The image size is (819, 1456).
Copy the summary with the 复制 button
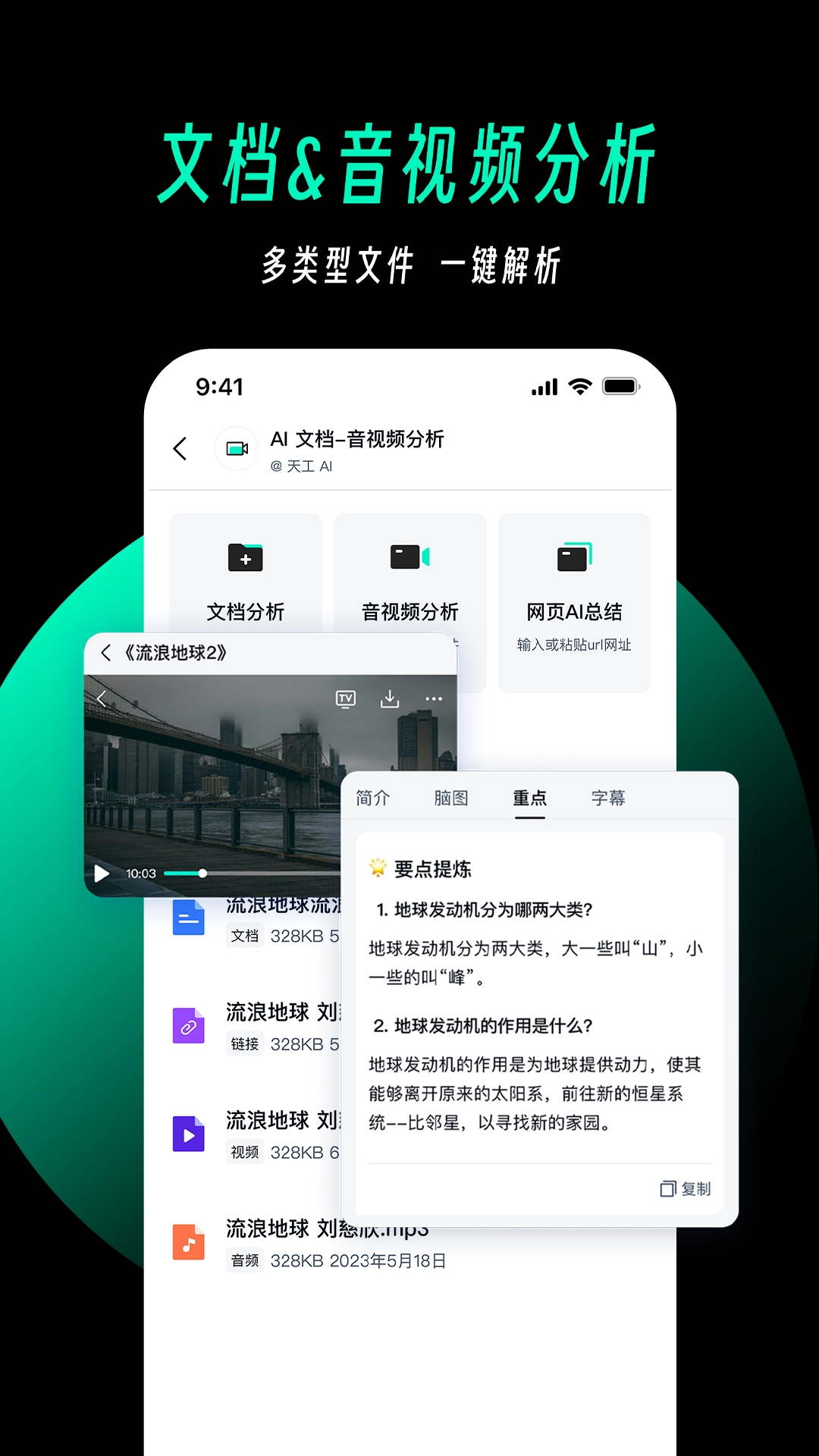point(685,1189)
